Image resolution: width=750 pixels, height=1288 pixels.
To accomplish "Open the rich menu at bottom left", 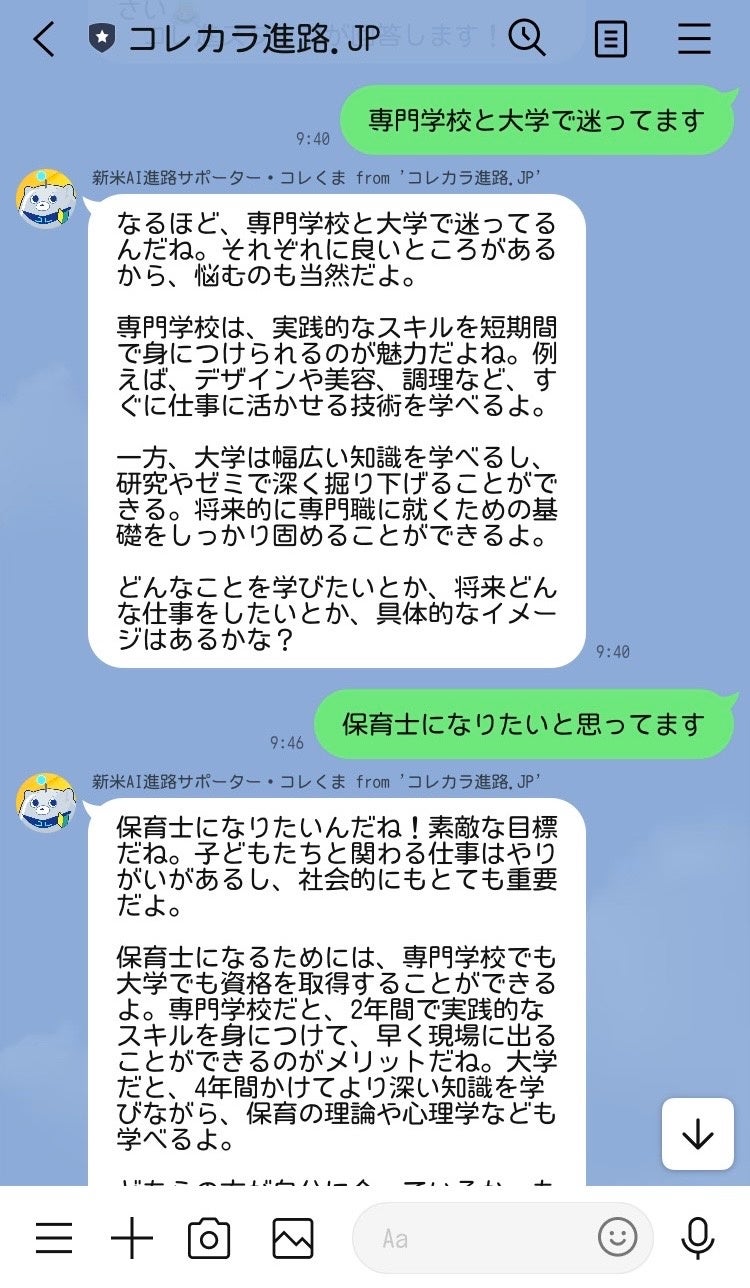I will pos(54,1239).
